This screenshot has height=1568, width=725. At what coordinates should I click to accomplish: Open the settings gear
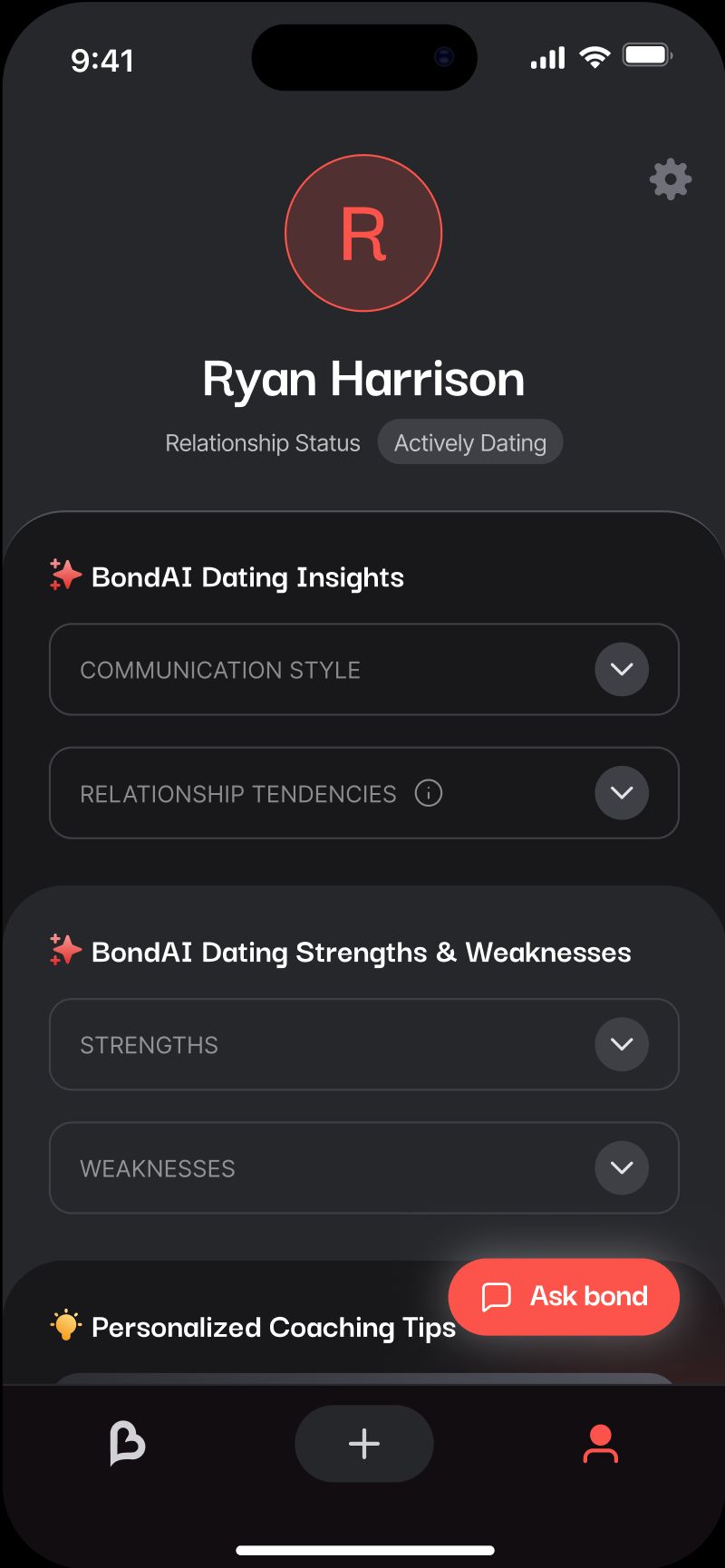[x=671, y=179]
